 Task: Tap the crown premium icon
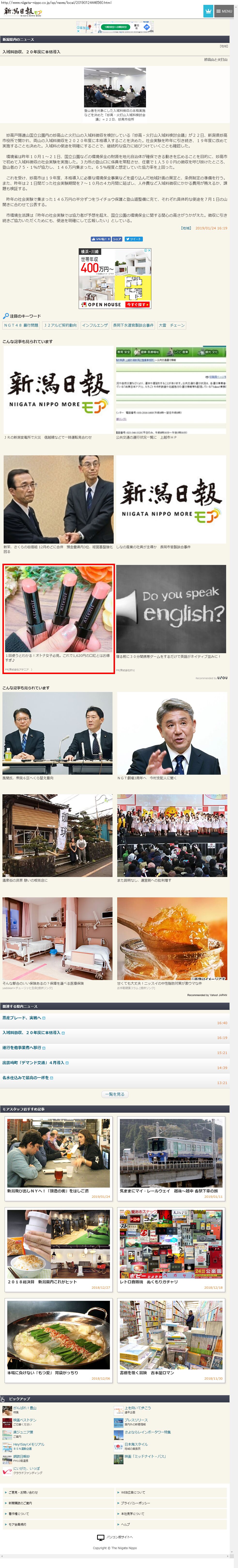[x=208, y=11]
